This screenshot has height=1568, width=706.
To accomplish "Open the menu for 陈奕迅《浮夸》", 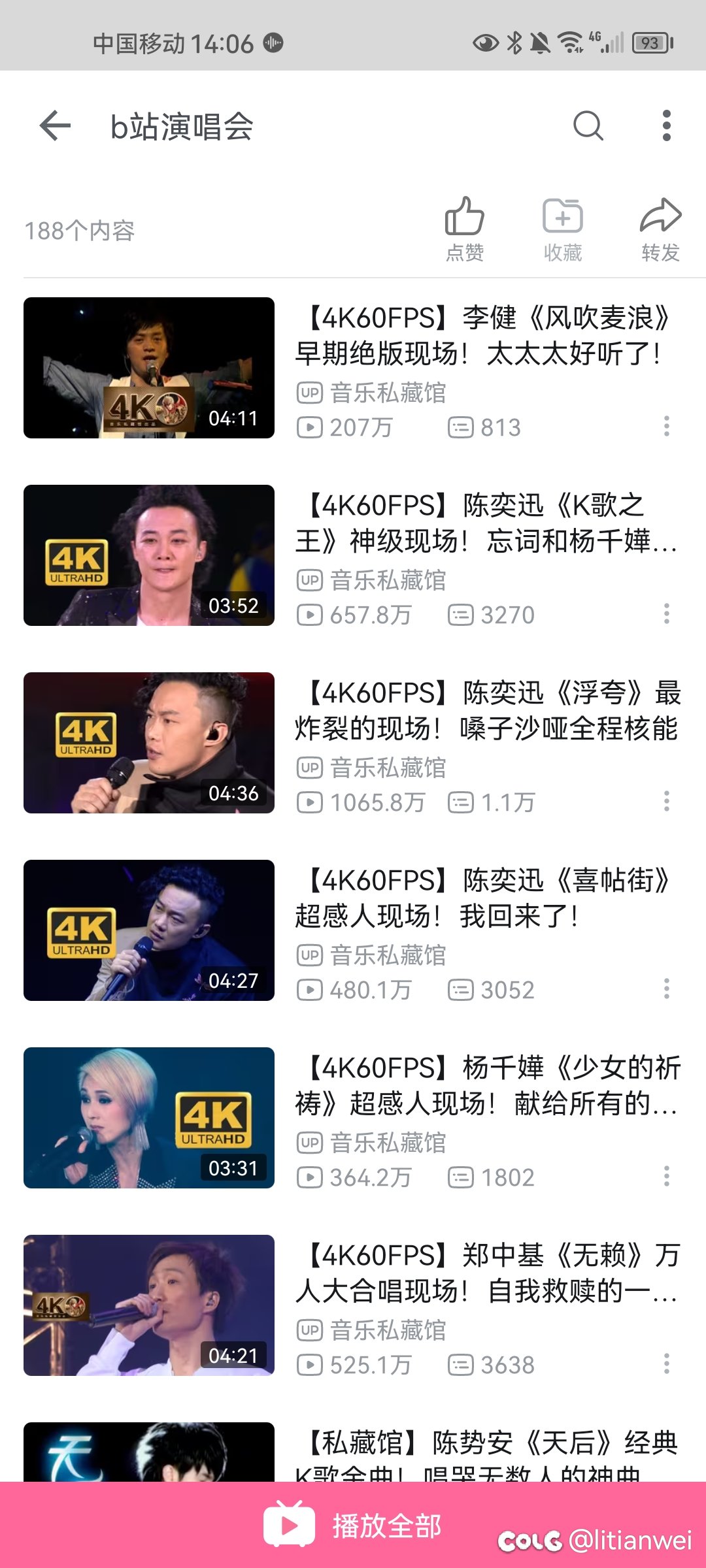I will [x=666, y=802].
